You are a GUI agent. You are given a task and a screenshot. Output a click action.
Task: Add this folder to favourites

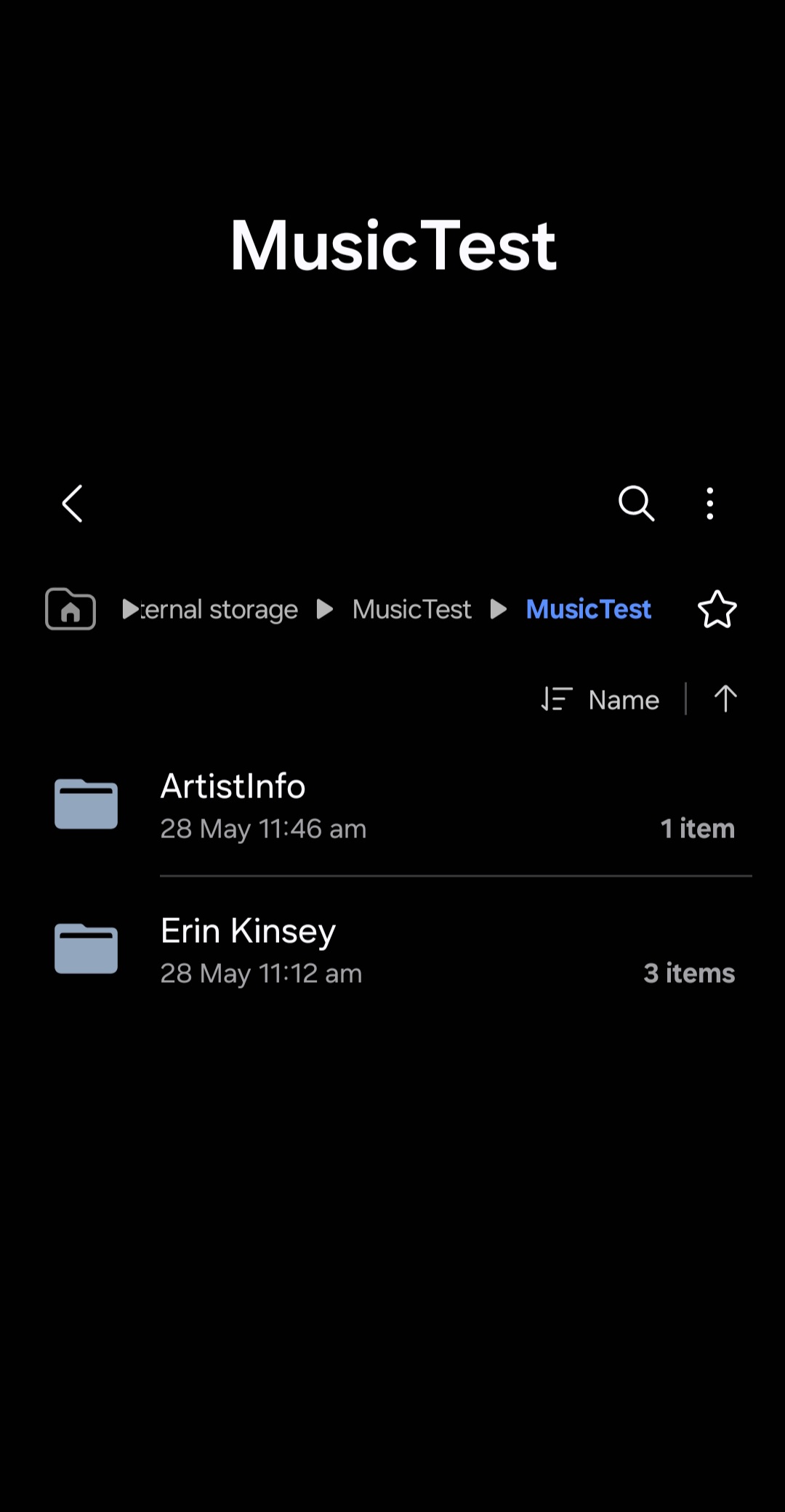click(717, 609)
